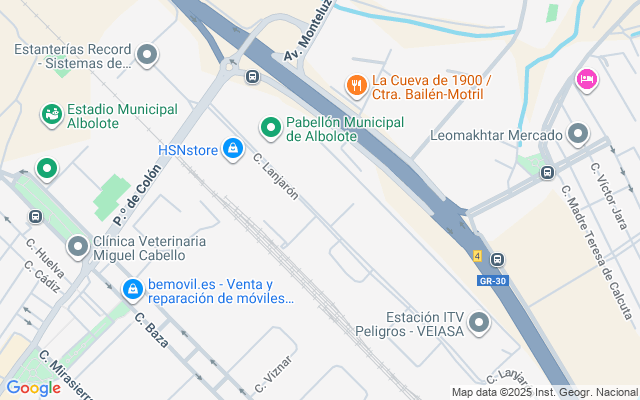Open Leomakhtar Mercado marker
The image size is (640, 400).
tap(578, 134)
